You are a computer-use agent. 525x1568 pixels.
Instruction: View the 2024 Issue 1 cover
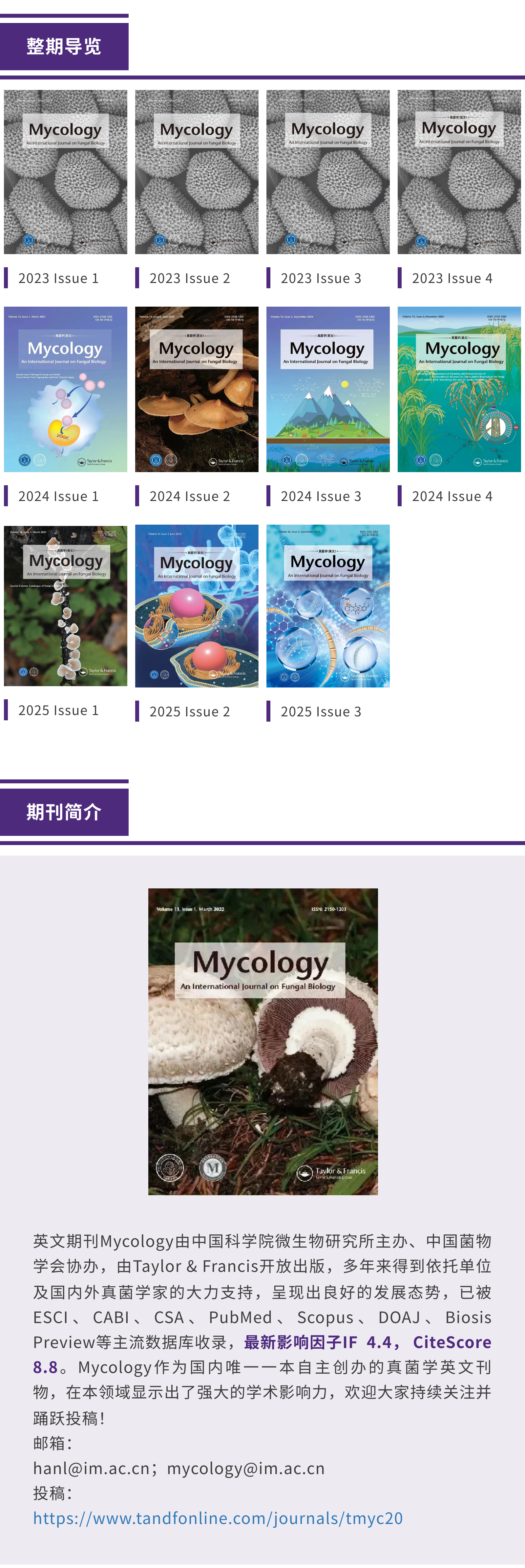pyautogui.click(x=66, y=390)
